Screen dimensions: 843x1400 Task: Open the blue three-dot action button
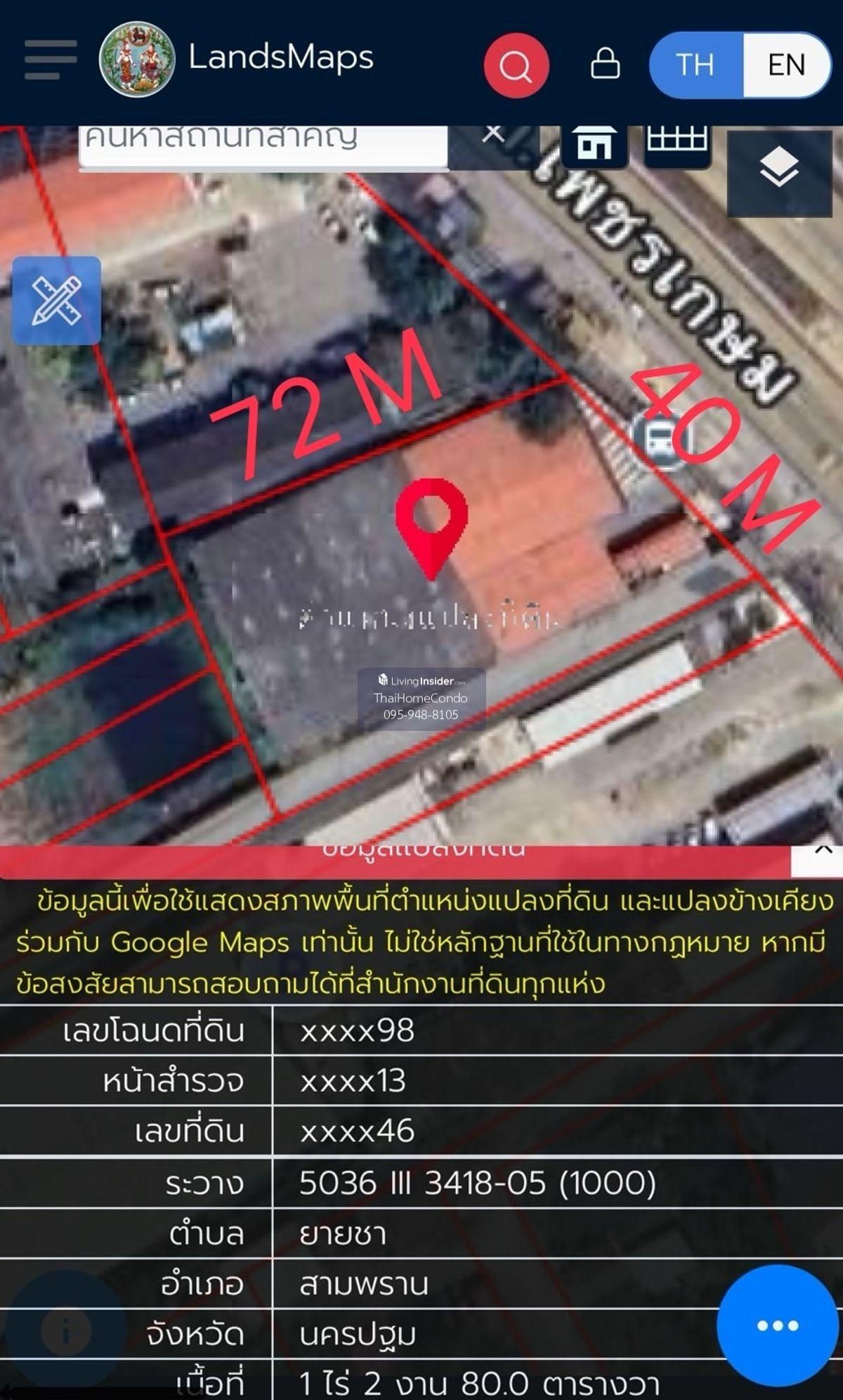tap(778, 1326)
